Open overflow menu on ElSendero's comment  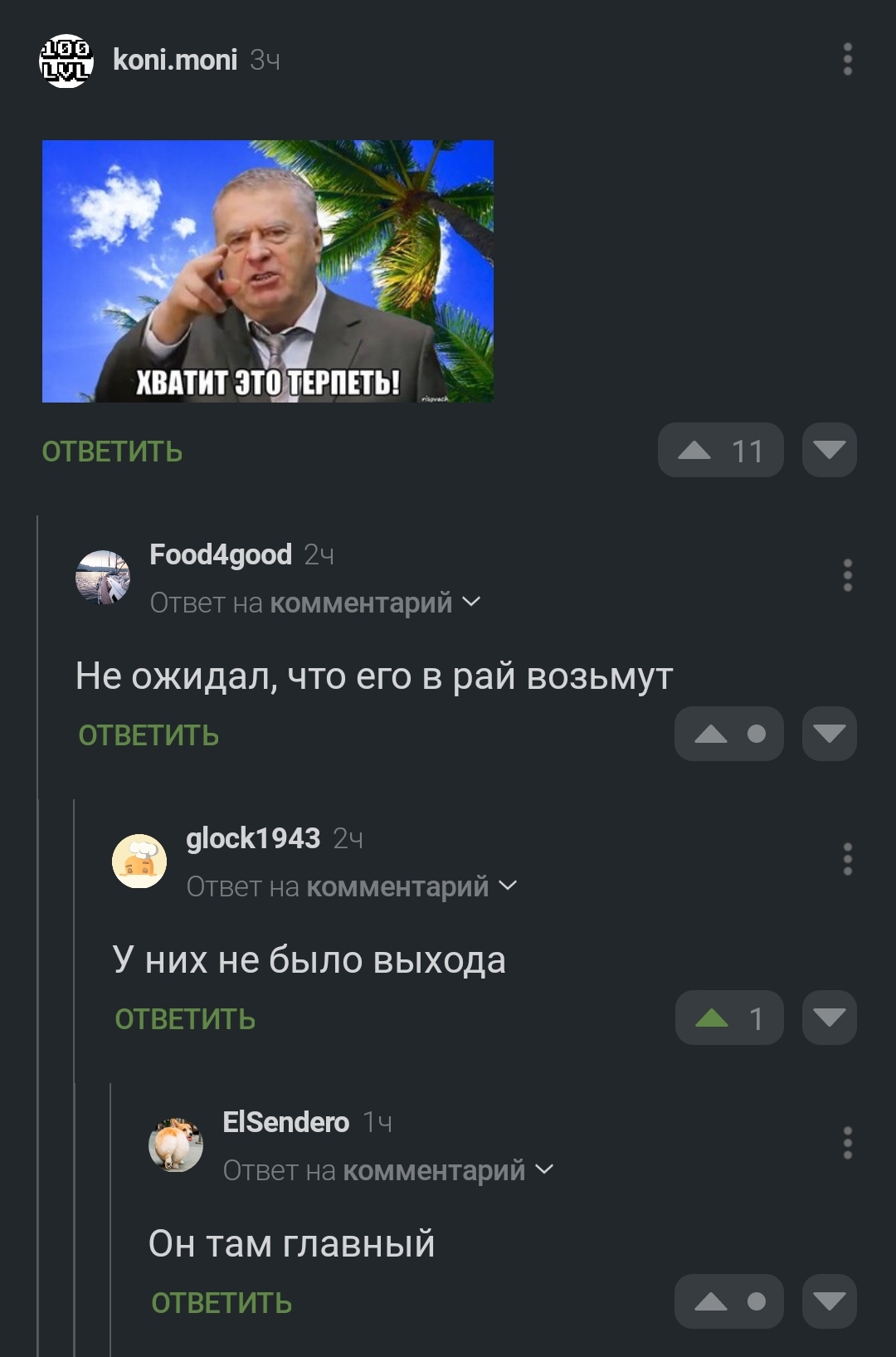[x=847, y=1143]
